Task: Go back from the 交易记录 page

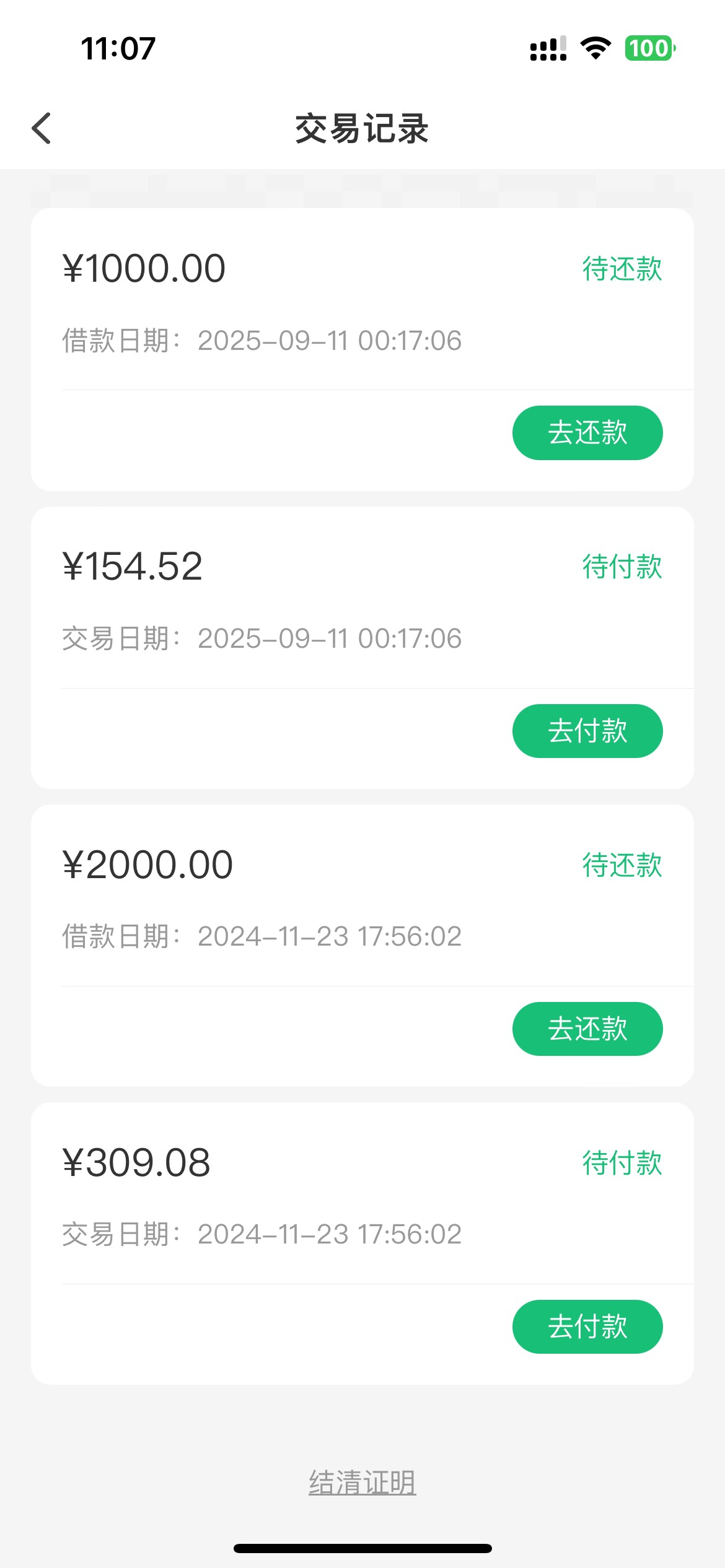Action: click(x=42, y=128)
